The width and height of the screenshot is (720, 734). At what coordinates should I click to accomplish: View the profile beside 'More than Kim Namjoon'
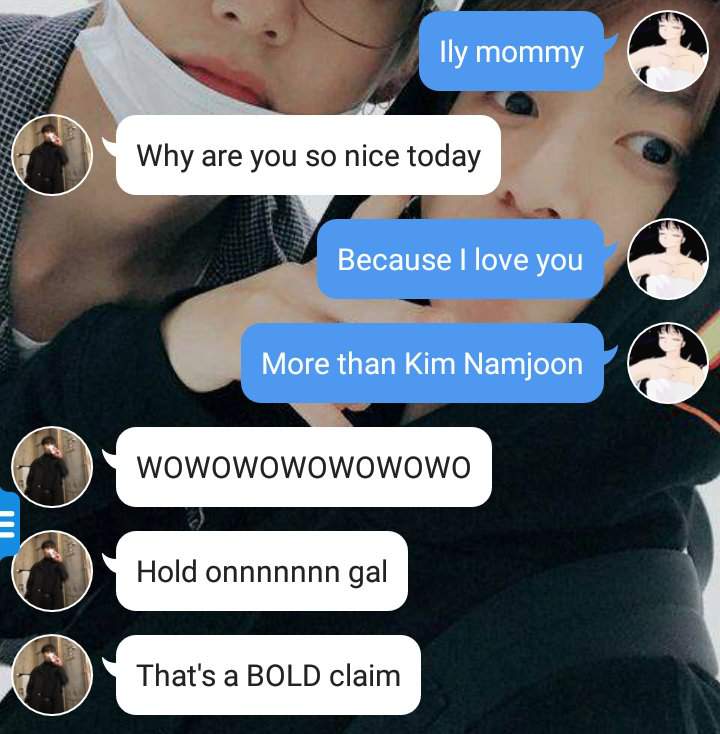click(667, 363)
